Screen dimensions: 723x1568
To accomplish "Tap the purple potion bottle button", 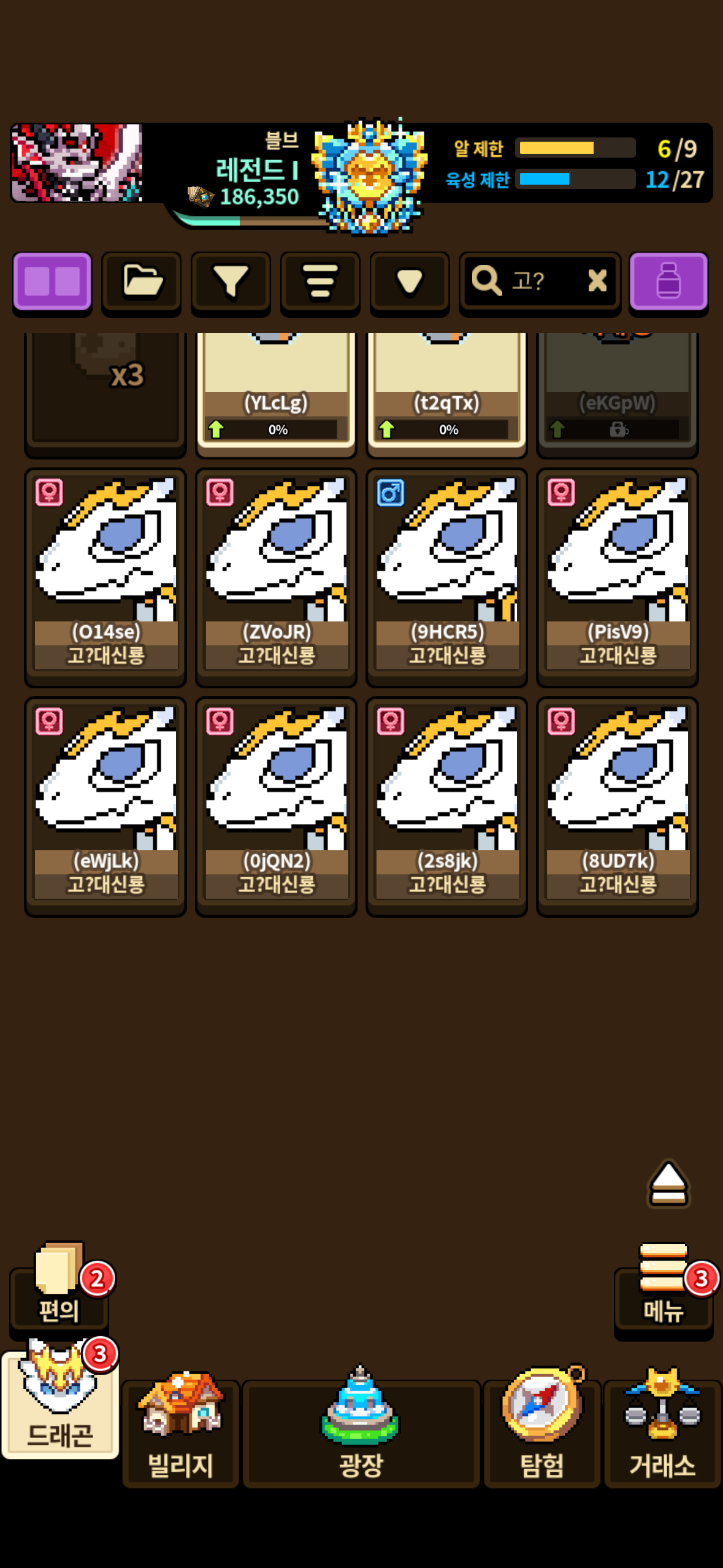I will pyautogui.click(x=668, y=282).
